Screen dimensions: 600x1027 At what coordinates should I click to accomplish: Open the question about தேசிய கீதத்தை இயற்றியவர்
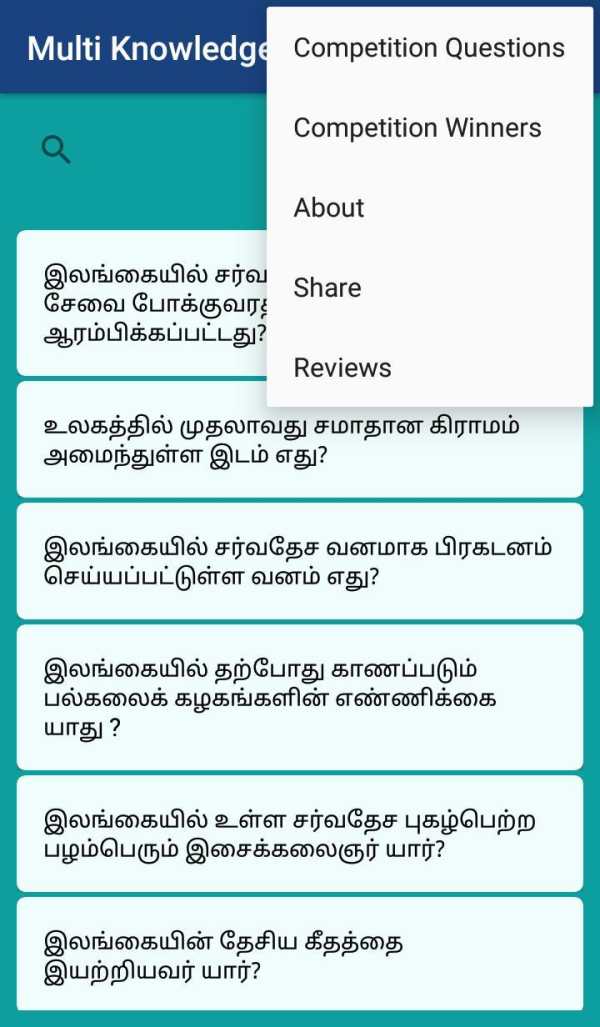point(300,954)
